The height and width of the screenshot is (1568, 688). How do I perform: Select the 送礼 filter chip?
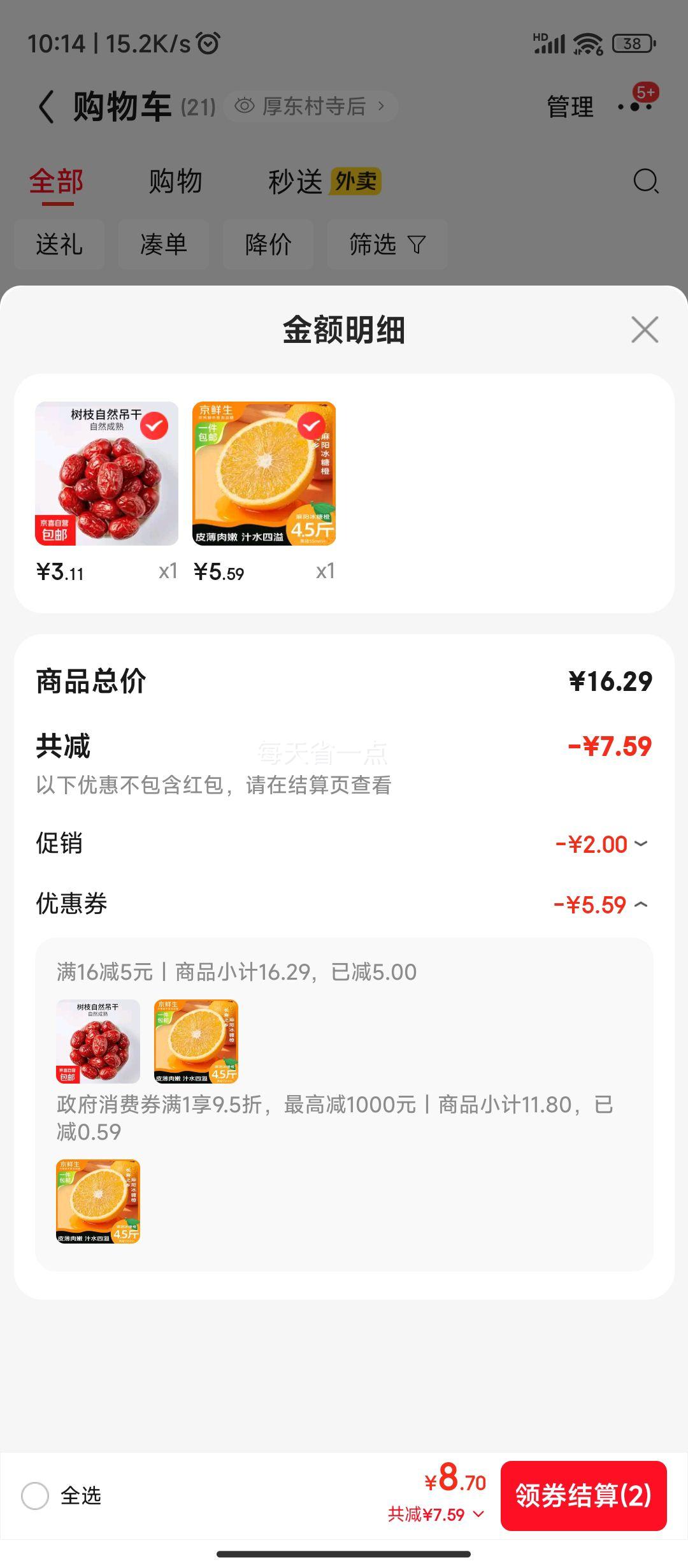tap(59, 244)
